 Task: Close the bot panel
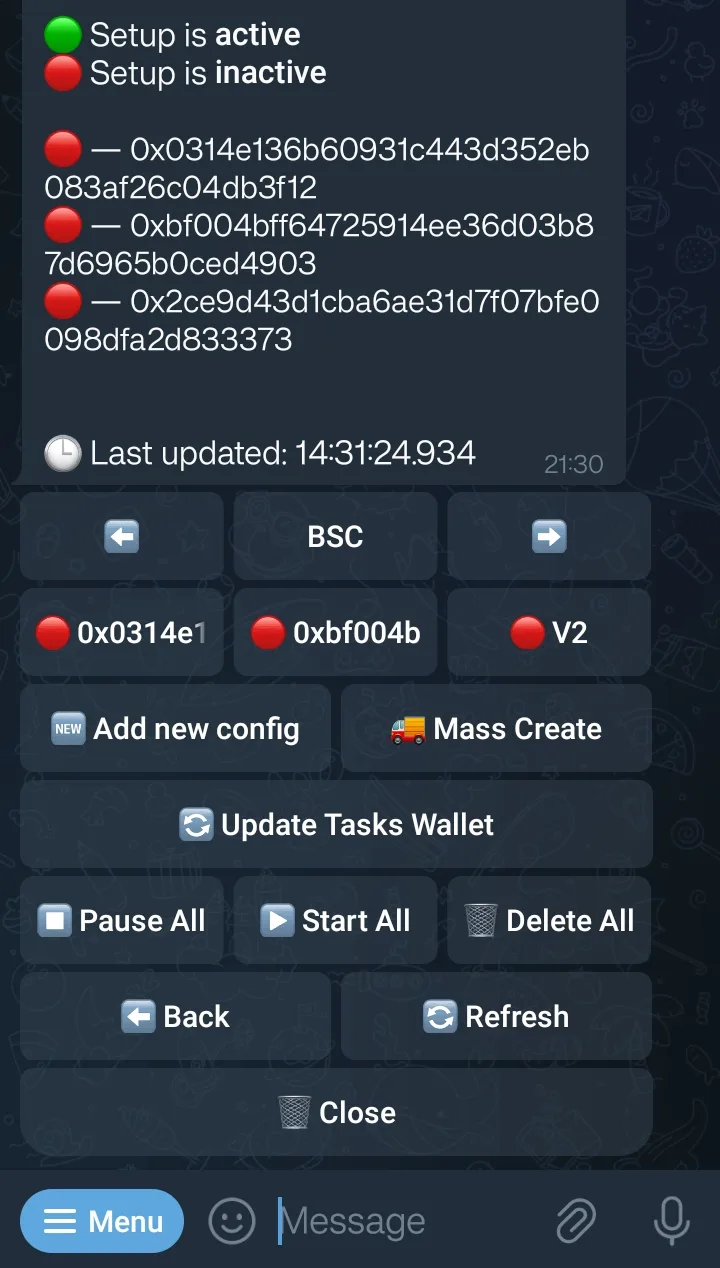336,1112
